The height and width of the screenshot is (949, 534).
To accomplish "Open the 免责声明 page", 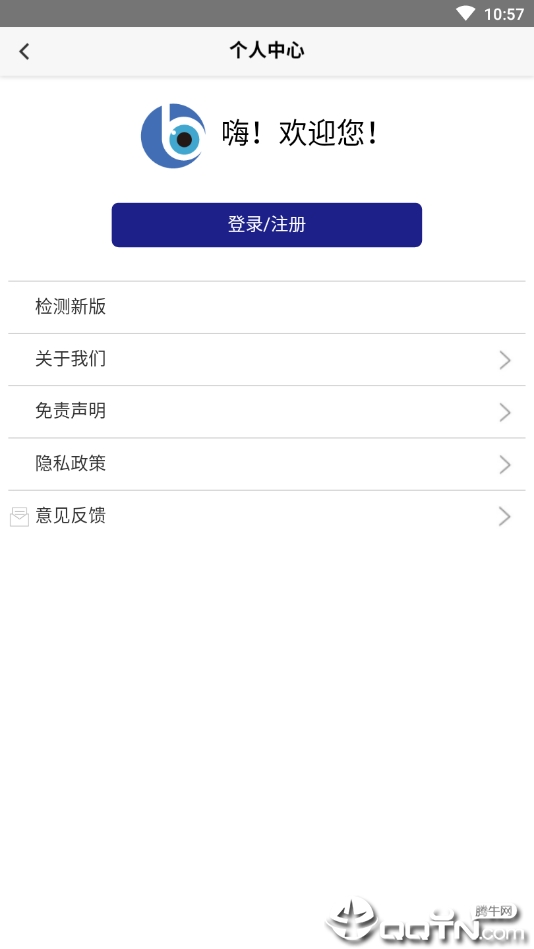I will (266, 412).
